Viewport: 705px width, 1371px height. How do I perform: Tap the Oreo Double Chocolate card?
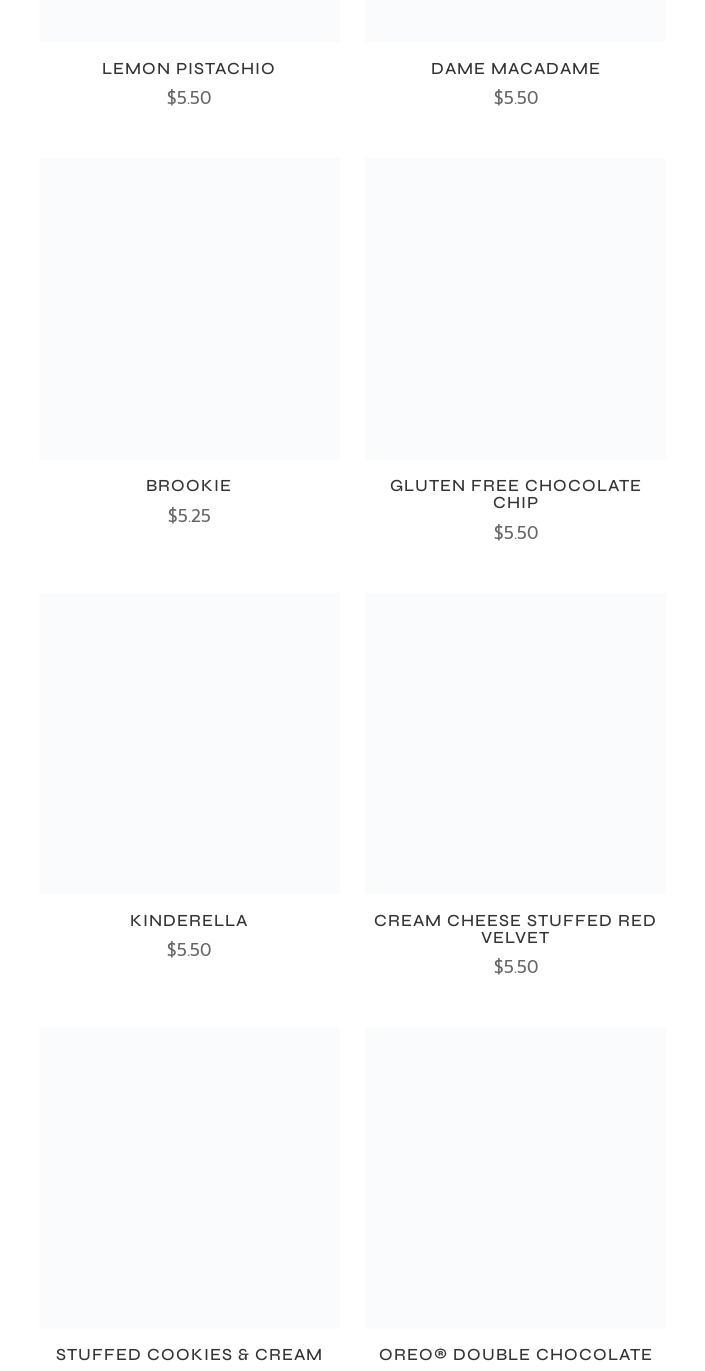pos(515,1177)
